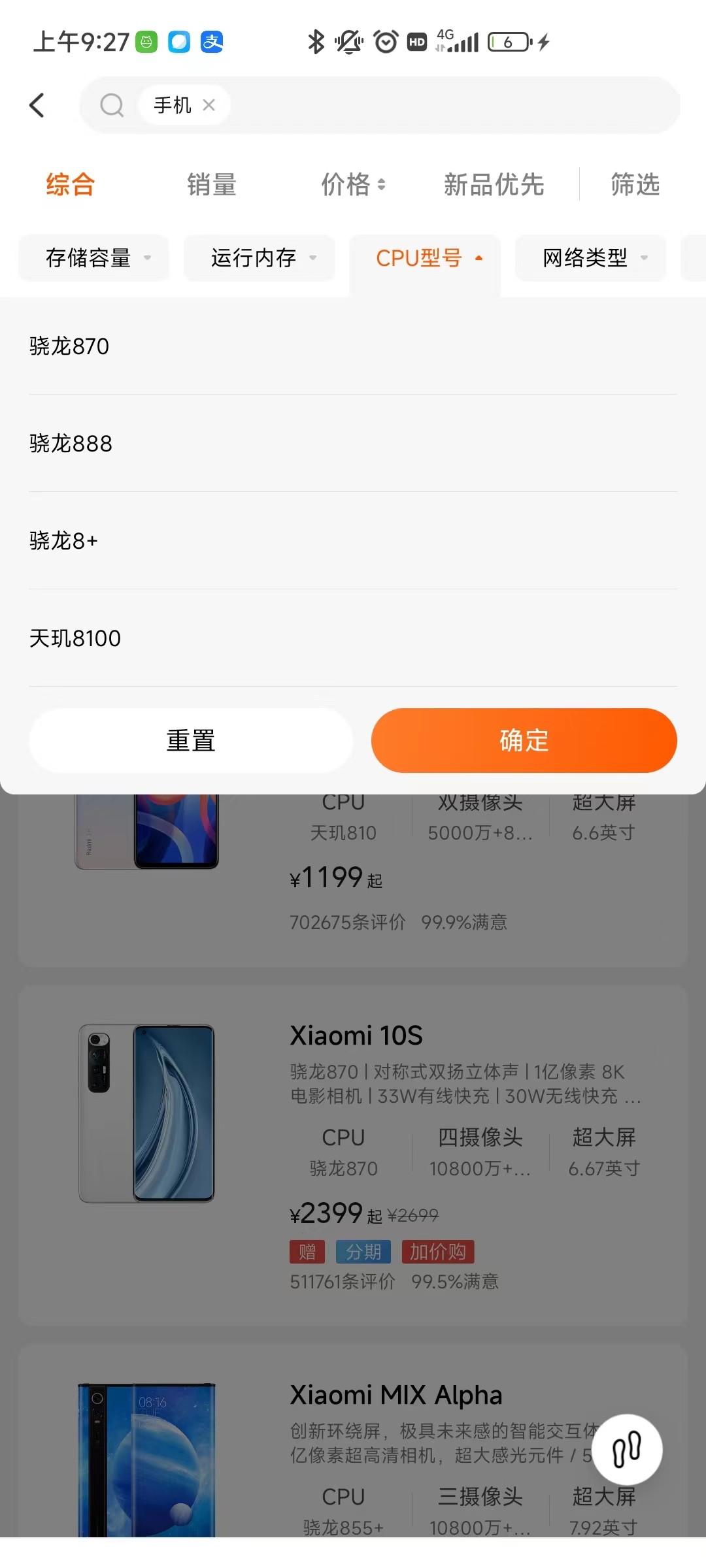Click the back arrow to return

37,105
